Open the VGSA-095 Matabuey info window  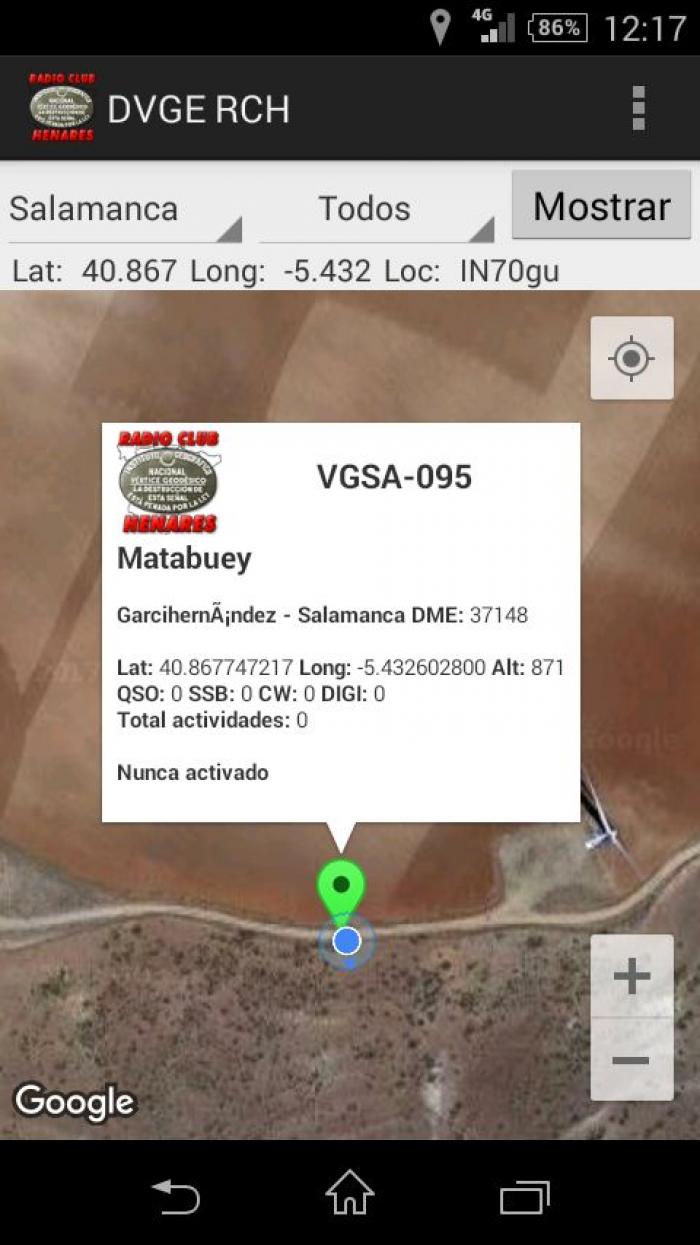tap(341, 622)
